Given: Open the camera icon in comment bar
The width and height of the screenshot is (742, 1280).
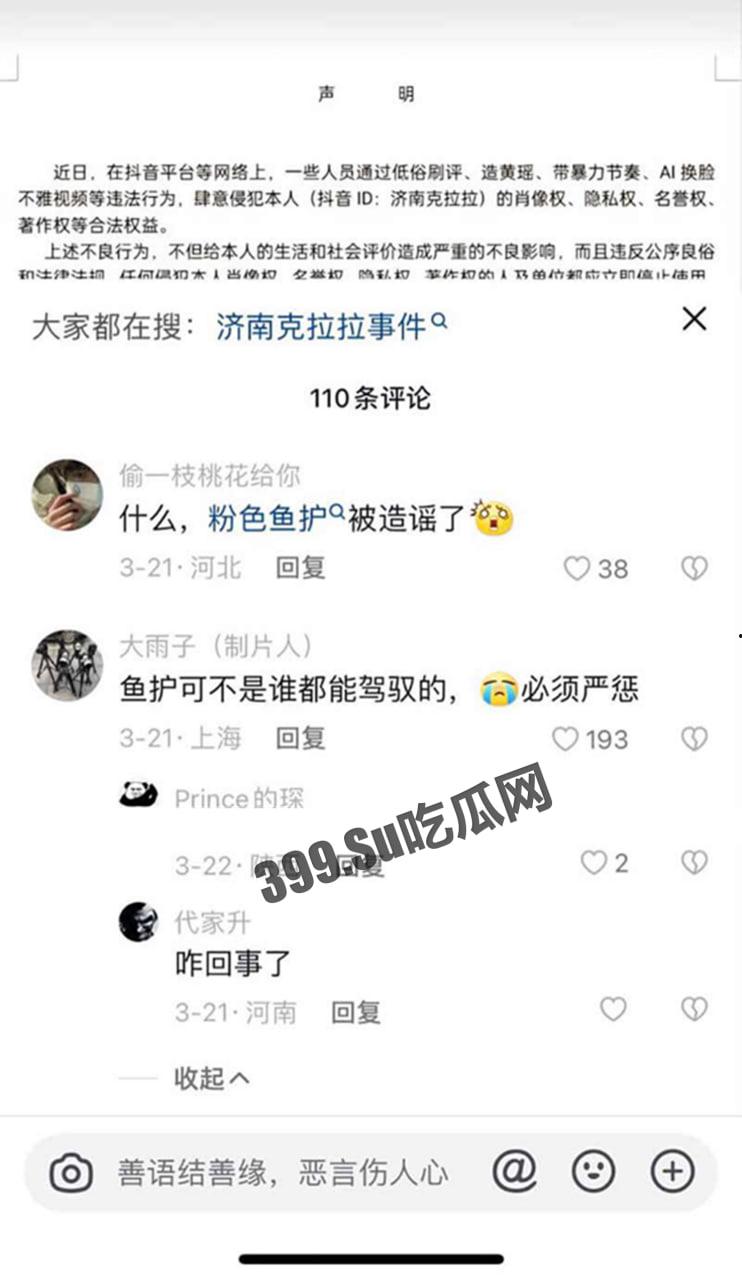Looking at the screenshot, I should (71, 1172).
